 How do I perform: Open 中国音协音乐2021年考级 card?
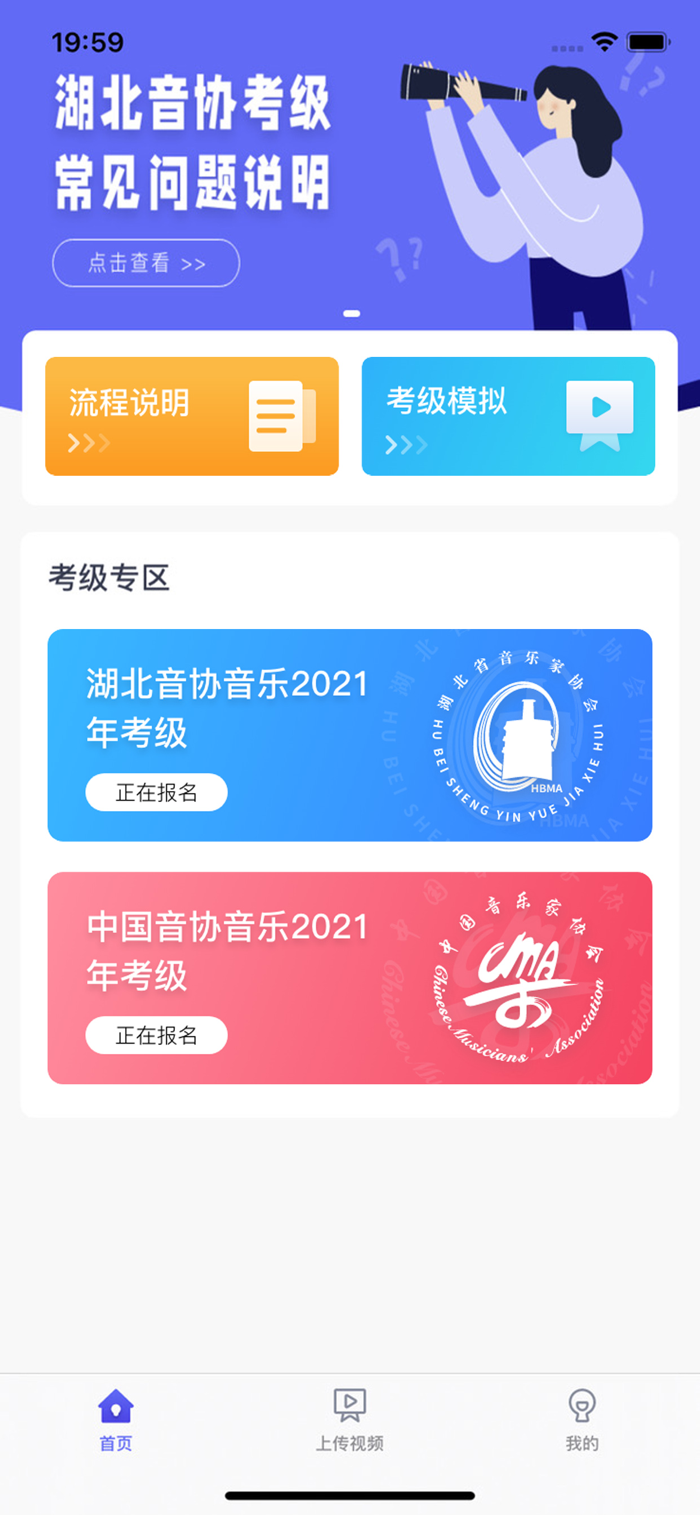(x=350, y=978)
